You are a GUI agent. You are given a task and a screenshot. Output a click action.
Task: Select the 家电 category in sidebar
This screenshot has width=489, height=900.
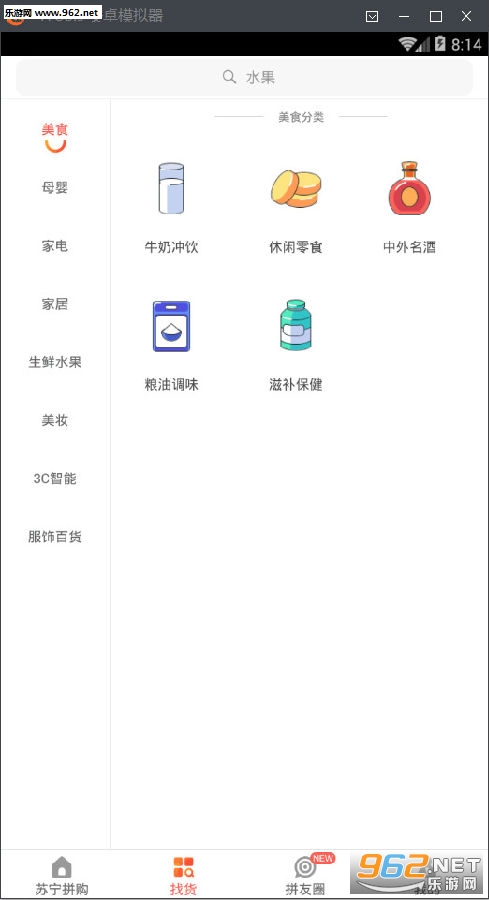55,246
